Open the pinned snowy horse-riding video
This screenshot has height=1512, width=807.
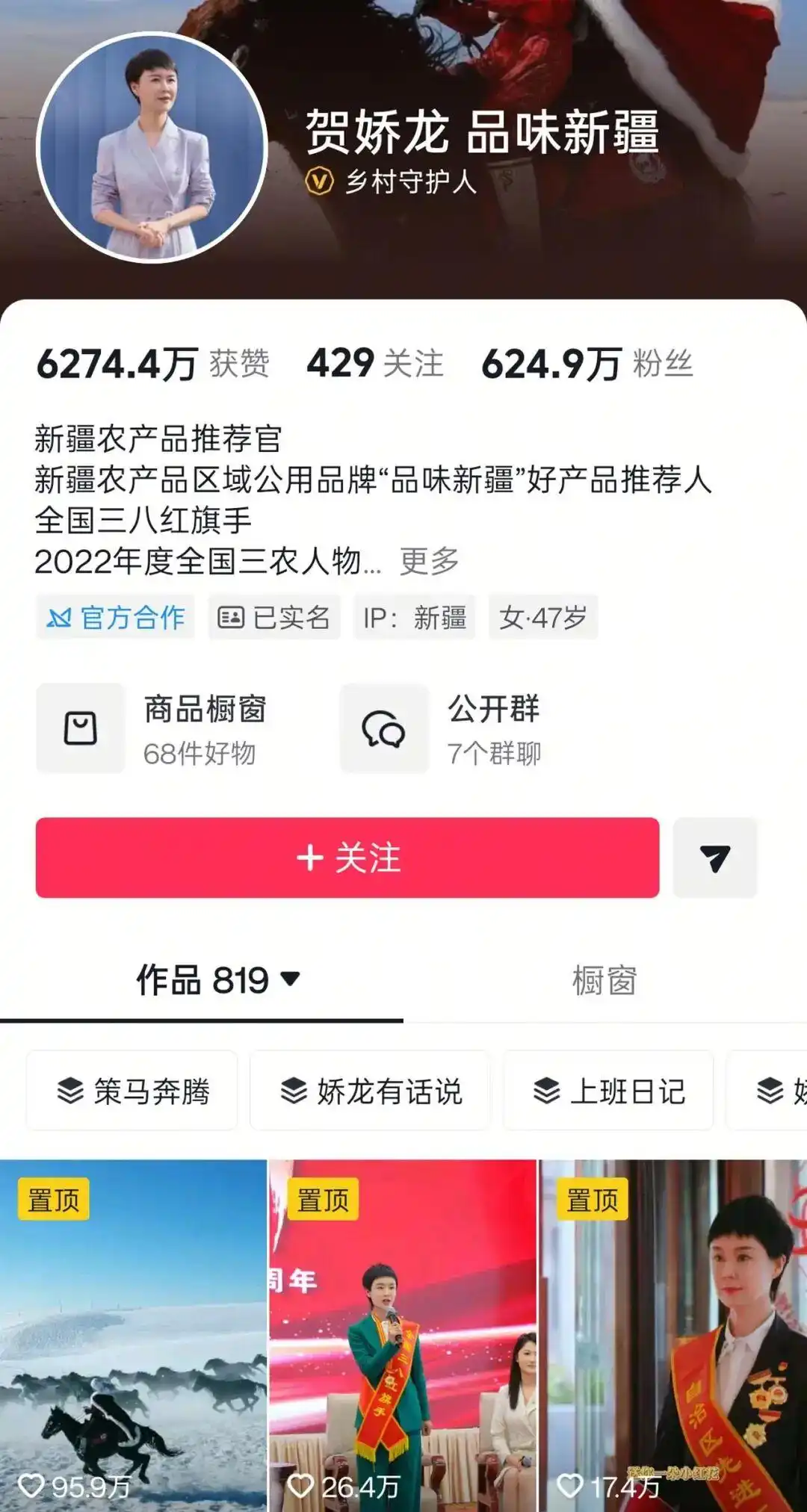133,1337
